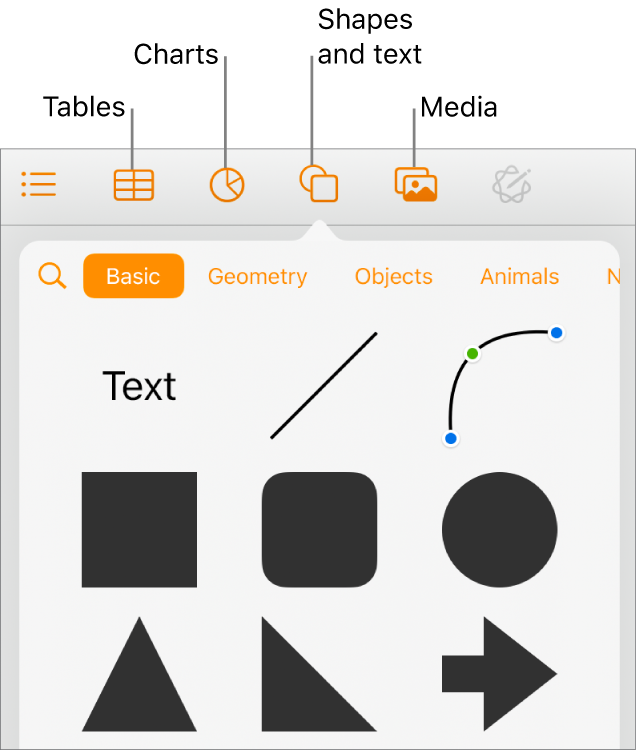Image resolution: width=638 pixels, height=750 pixels.
Task: Tap the Shapes and text toolbar icon
Action: [319, 185]
